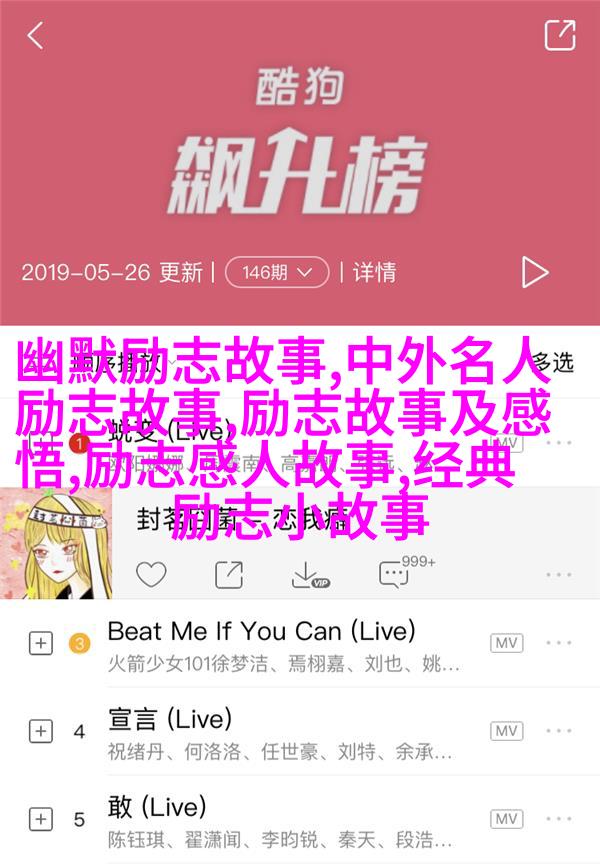Add 敢 (Live) using its plus icon
Image resolution: width=600 pixels, height=864 pixels.
40,820
